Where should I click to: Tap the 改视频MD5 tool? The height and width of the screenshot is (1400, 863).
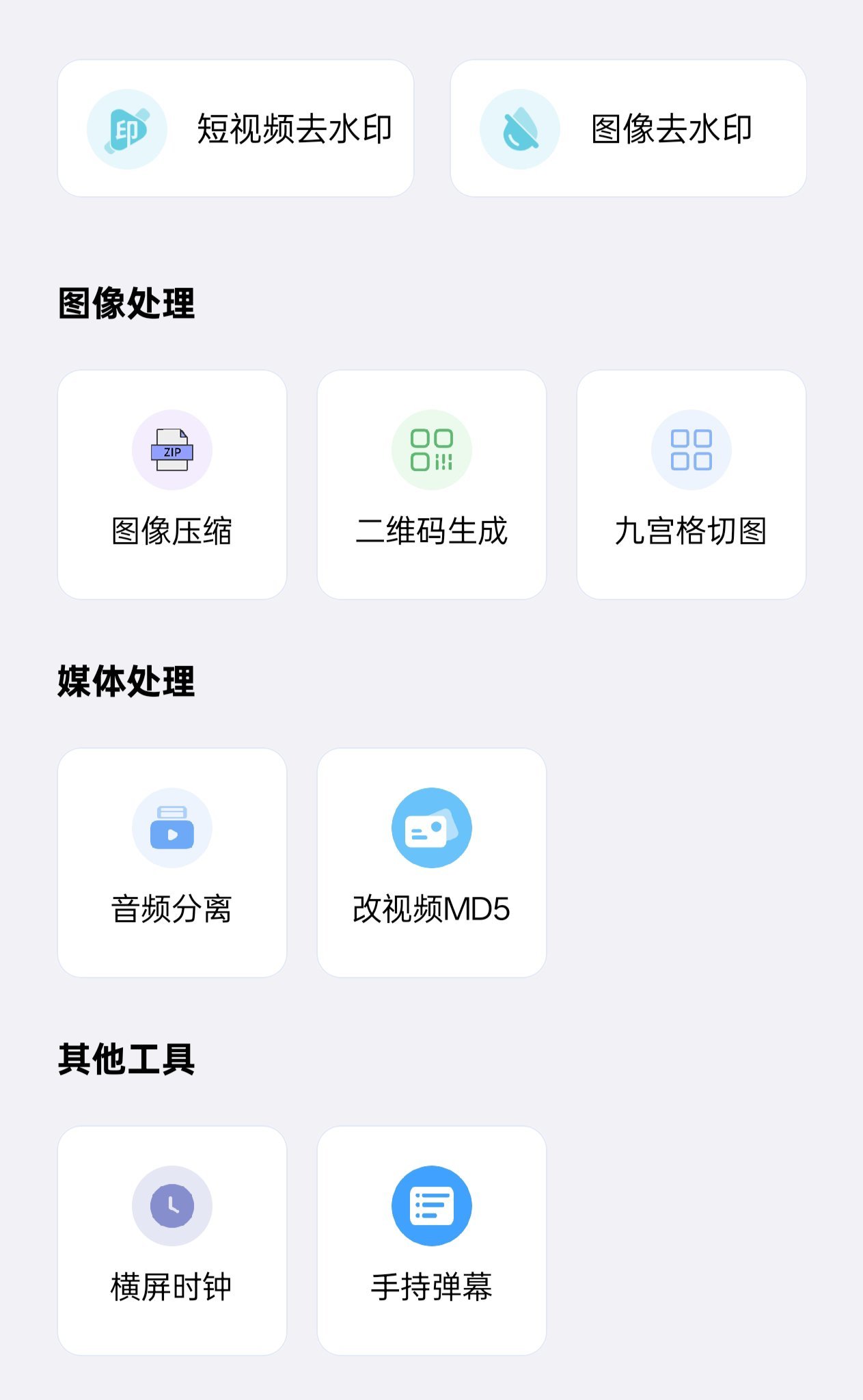432,863
